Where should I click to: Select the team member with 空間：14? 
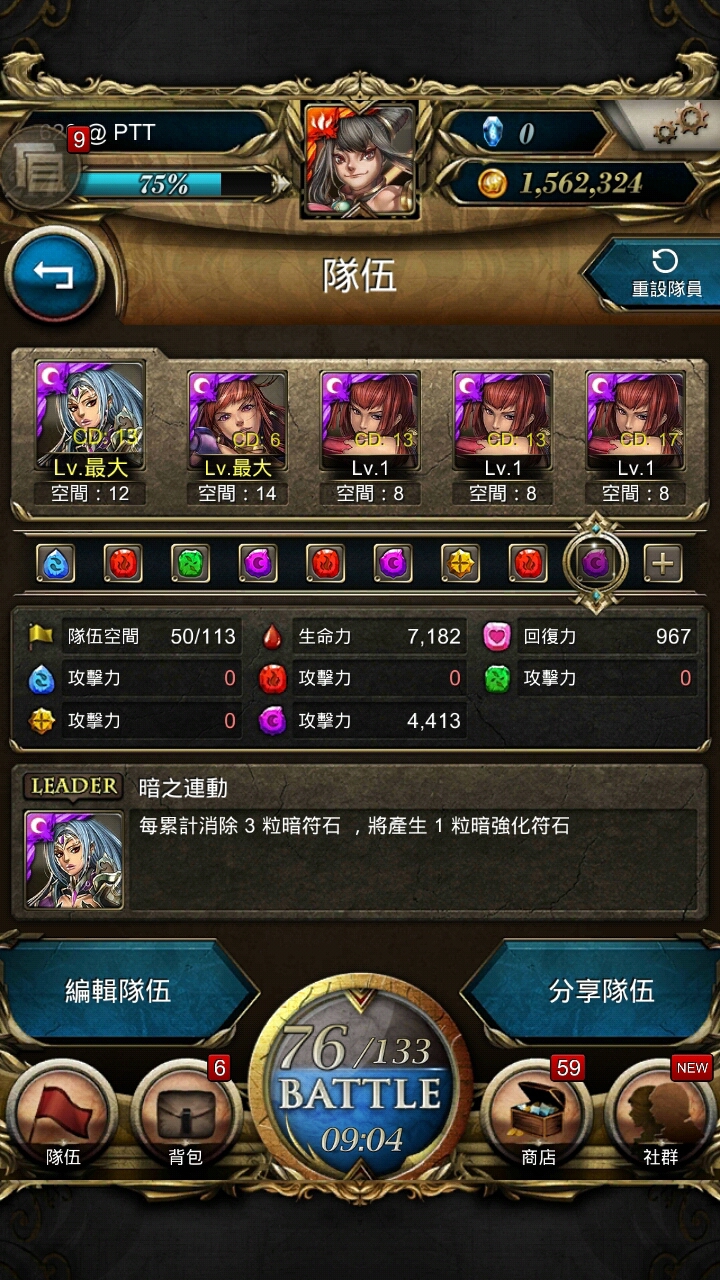(238, 438)
